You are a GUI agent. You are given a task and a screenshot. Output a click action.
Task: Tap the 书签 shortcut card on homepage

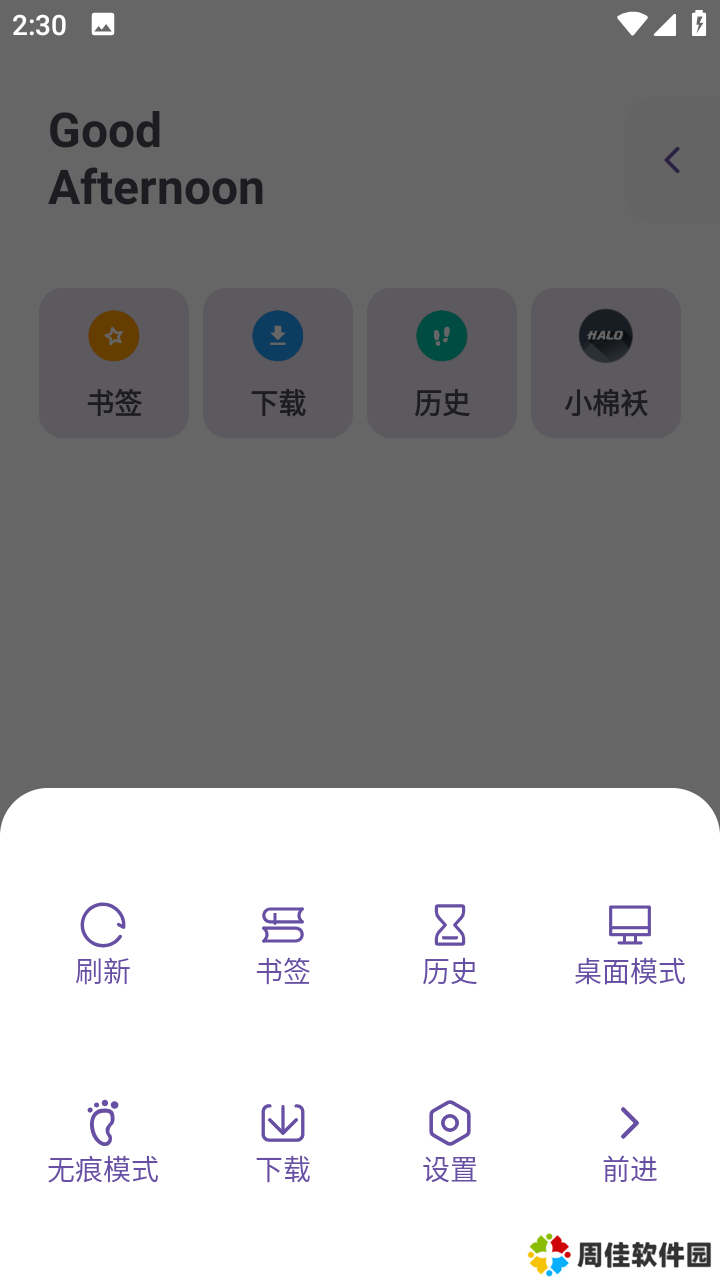click(114, 363)
